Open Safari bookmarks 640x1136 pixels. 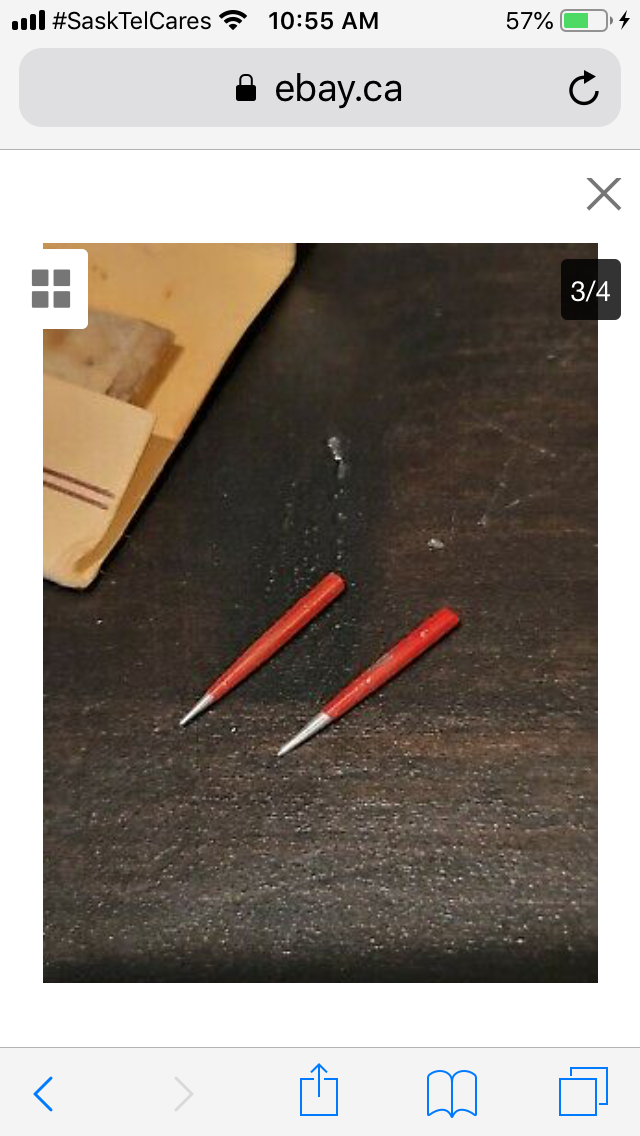click(x=452, y=1093)
